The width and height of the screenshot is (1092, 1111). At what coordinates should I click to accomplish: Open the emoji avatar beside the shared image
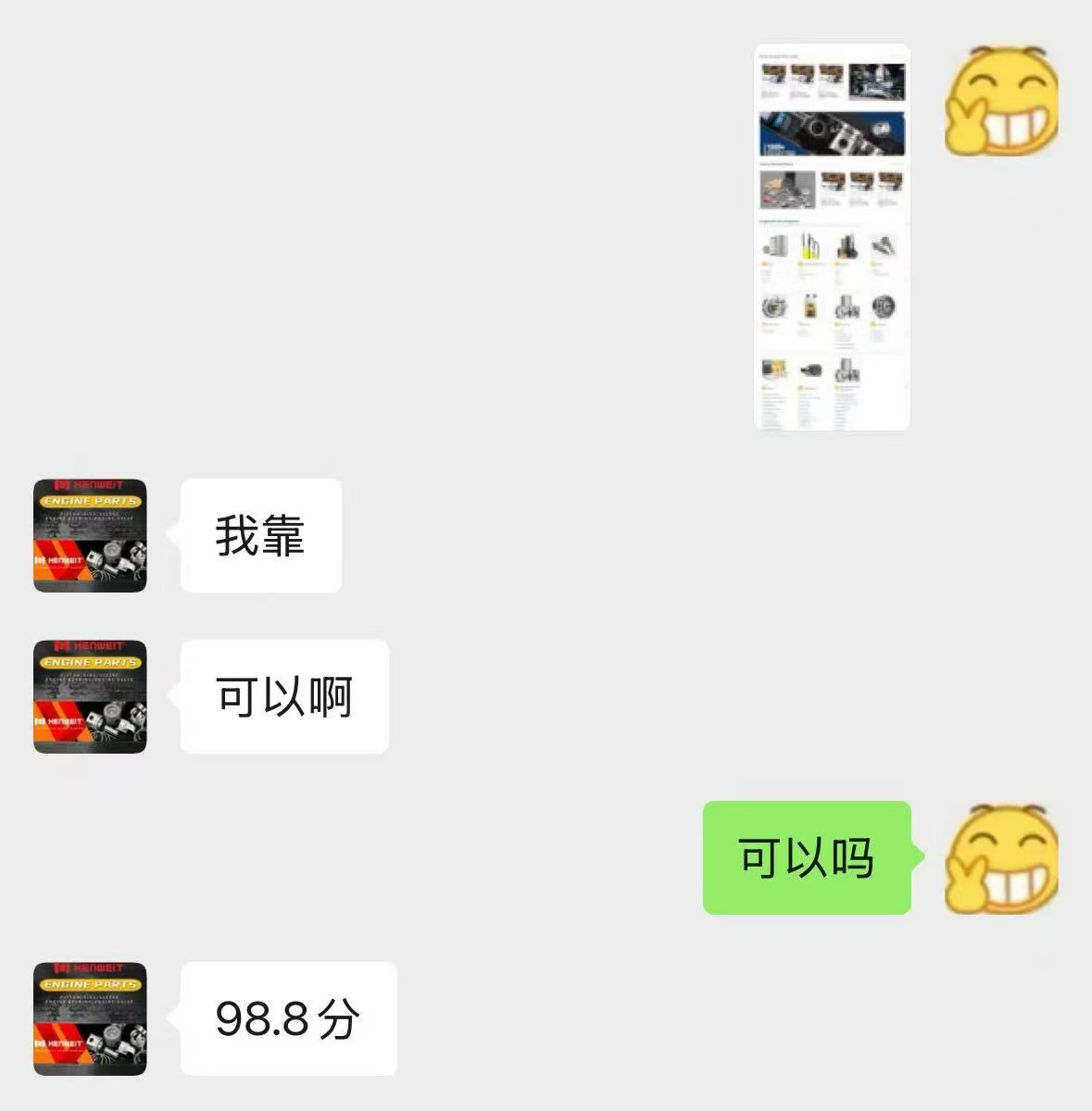point(1001,101)
